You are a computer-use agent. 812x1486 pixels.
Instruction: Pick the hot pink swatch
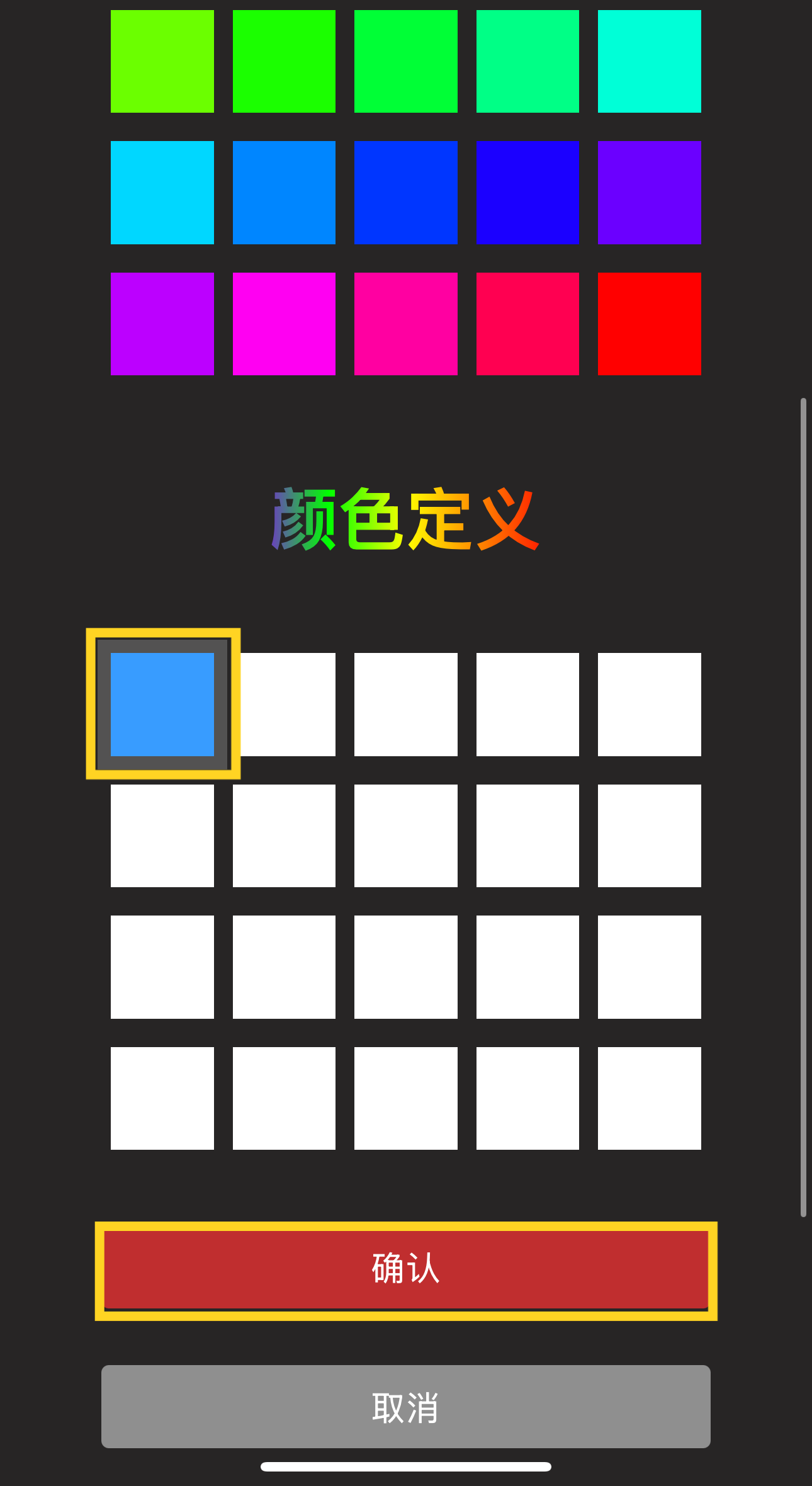pos(406,324)
